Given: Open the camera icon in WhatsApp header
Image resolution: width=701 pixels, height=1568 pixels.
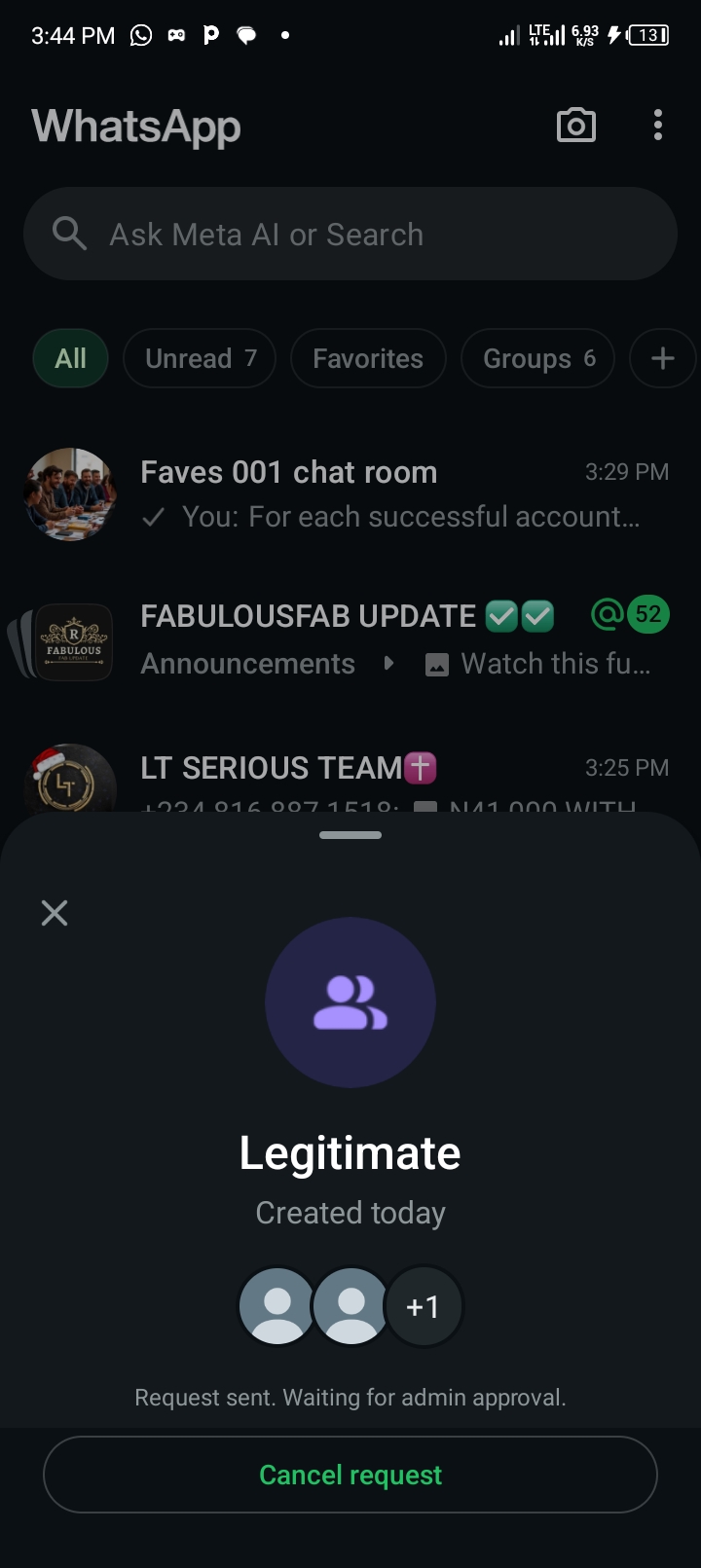Looking at the screenshot, I should (x=575, y=126).
